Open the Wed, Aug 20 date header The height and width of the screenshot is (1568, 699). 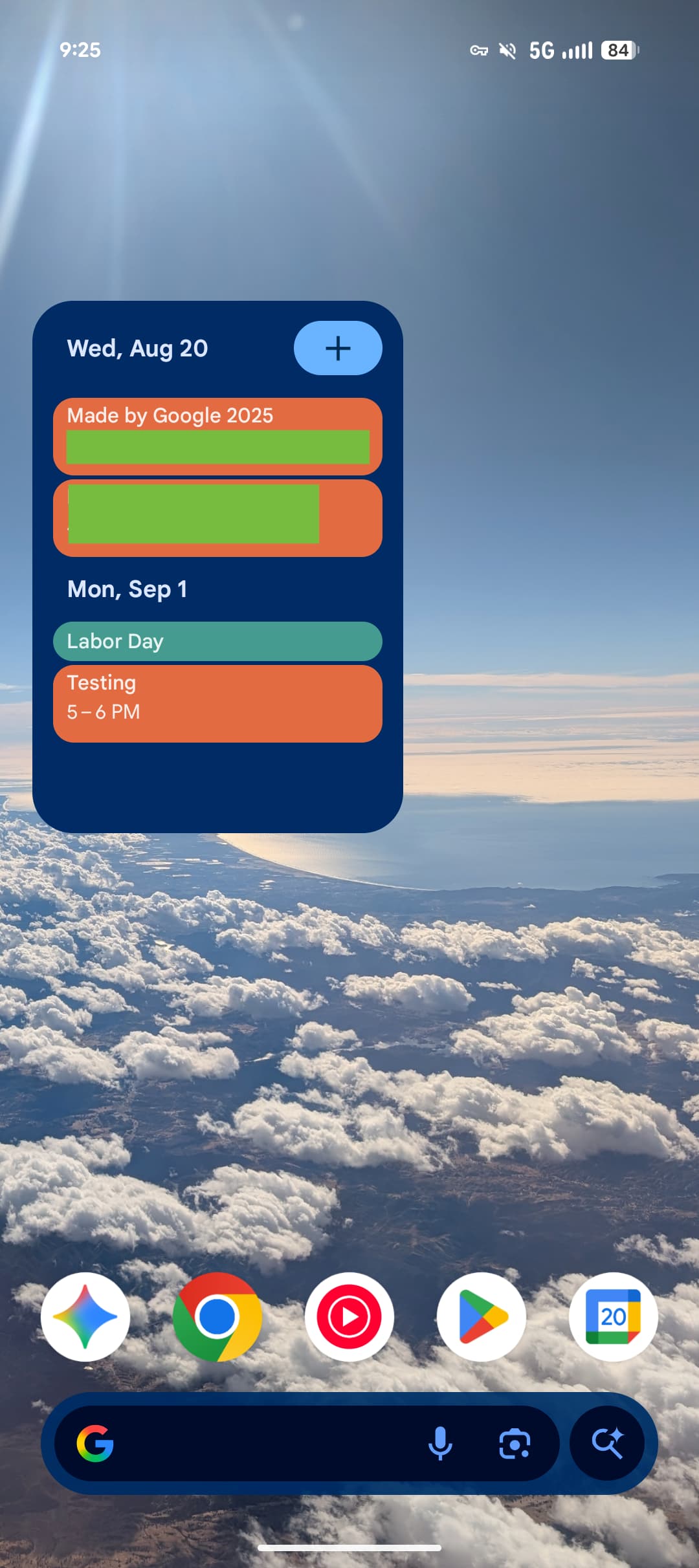click(x=137, y=349)
